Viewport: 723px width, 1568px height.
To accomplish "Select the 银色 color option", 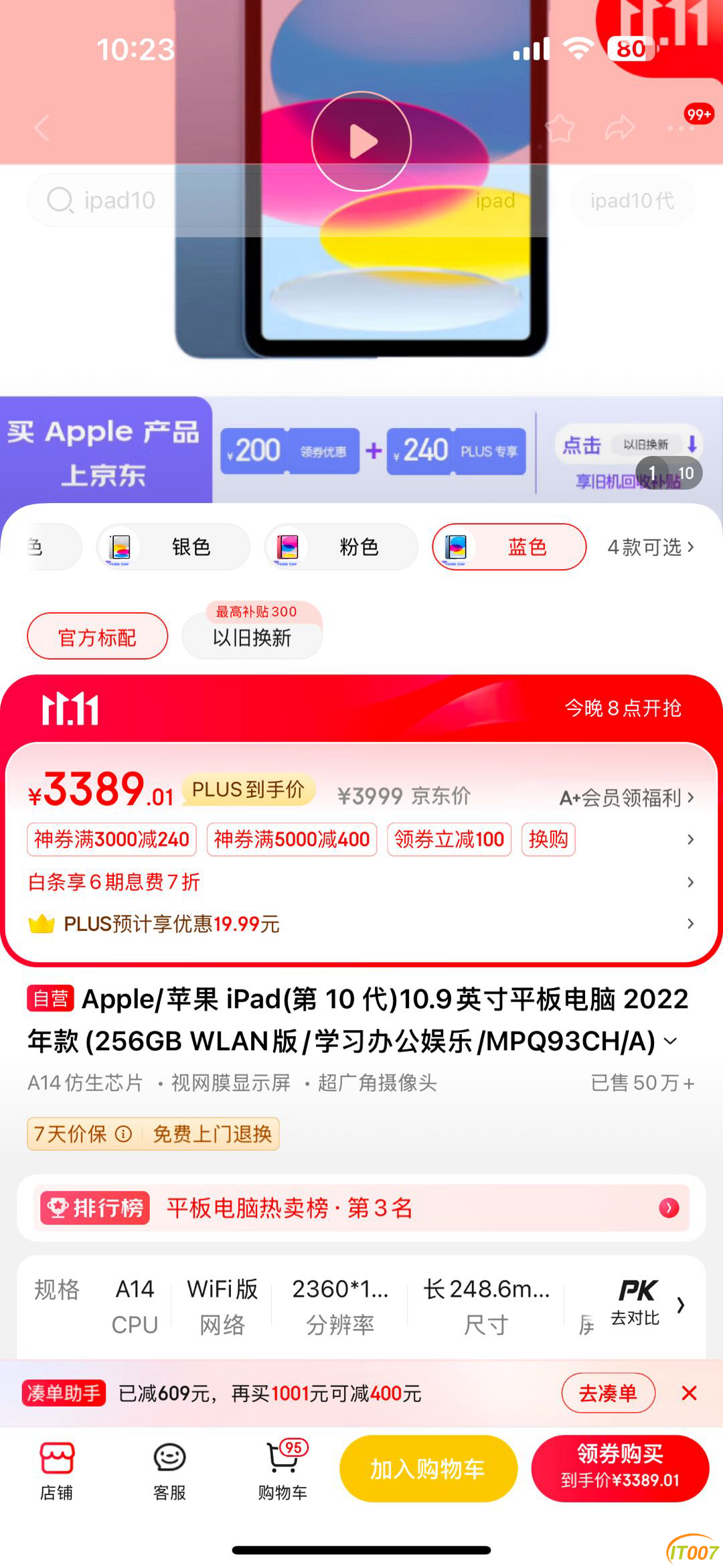I will (x=173, y=547).
